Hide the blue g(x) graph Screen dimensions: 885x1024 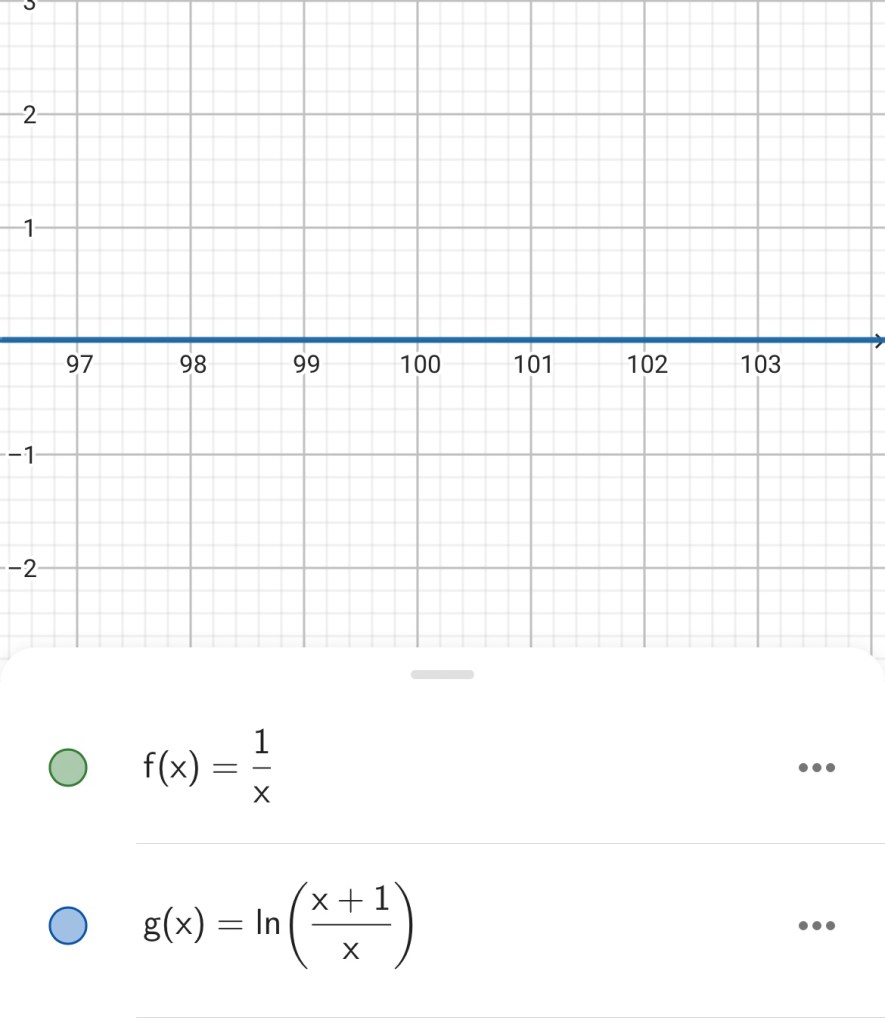point(68,926)
